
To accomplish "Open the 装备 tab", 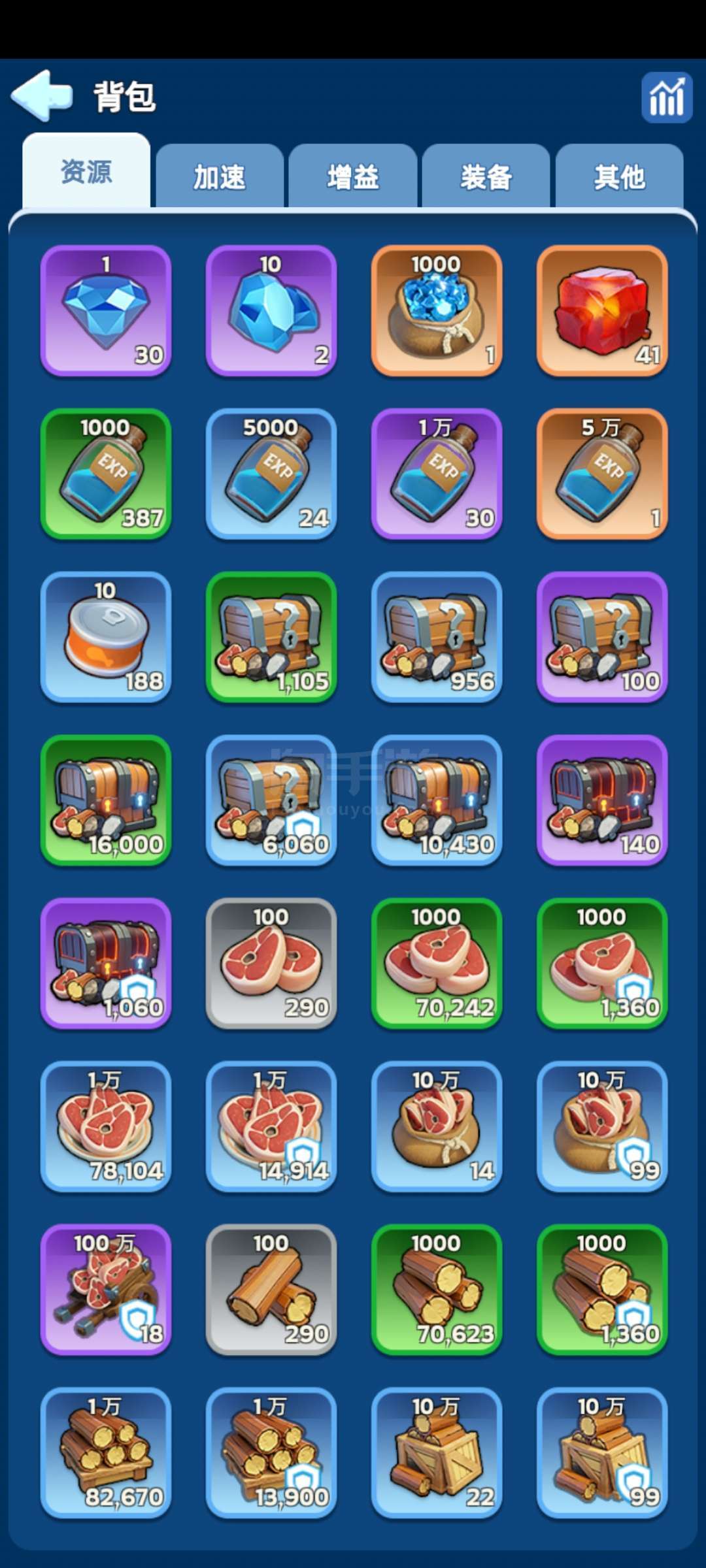I will click(486, 177).
